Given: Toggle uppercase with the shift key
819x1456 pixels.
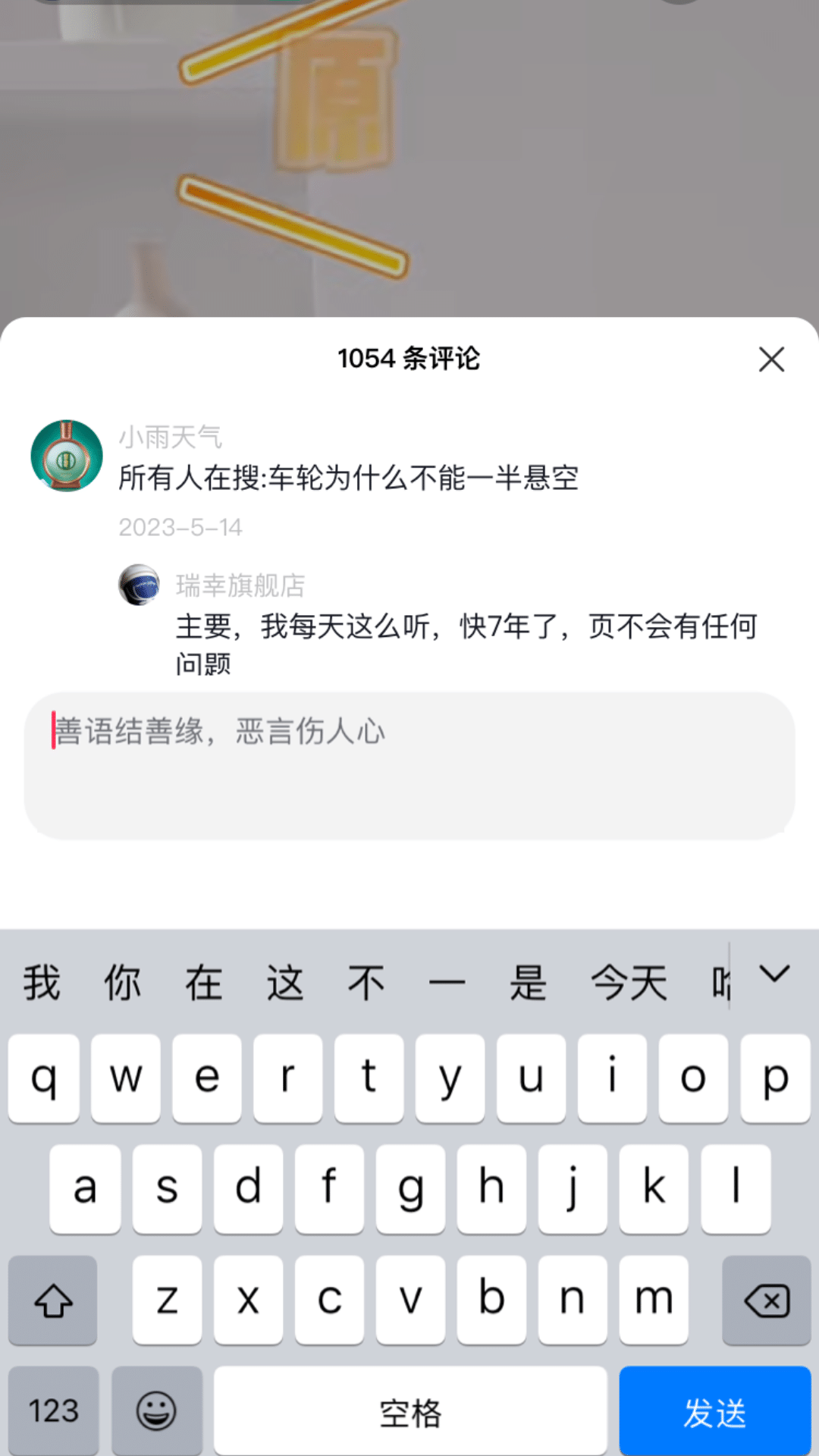Looking at the screenshot, I should point(52,1301).
